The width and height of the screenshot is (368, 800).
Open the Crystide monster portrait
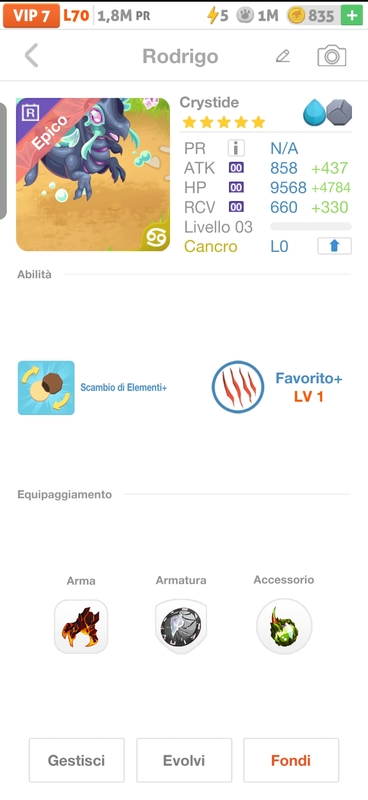point(93,174)
